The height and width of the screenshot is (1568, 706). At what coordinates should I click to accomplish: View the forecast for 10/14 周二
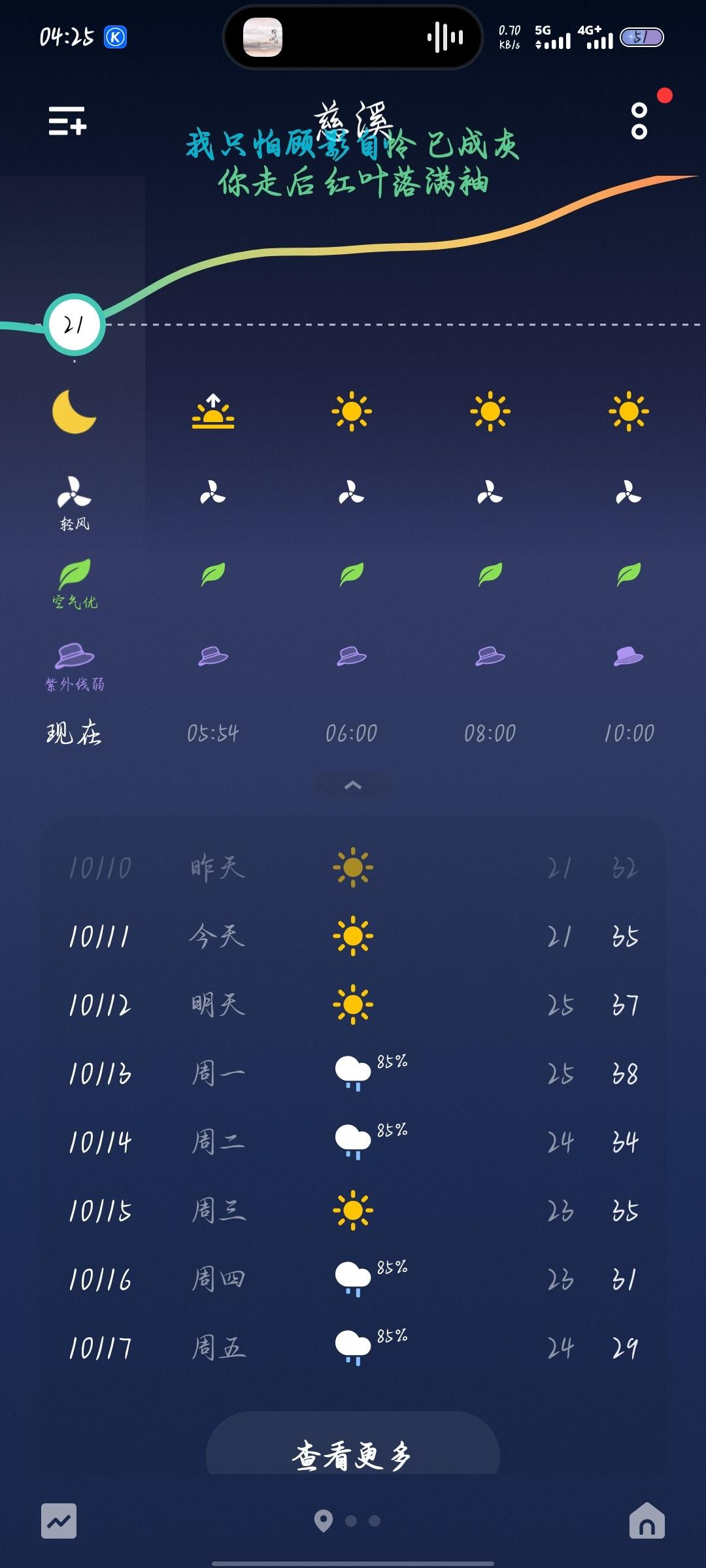(353, 1142)
